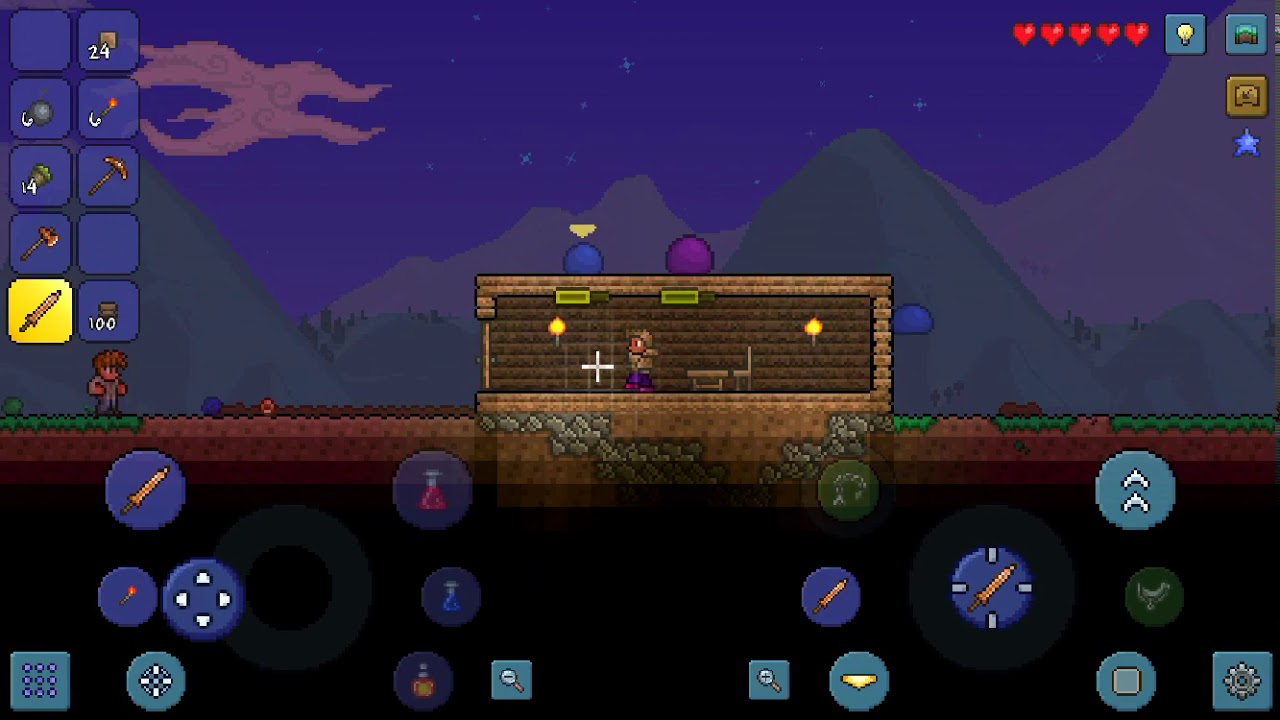Select the torch hotbar slot
1280x720 pixels.
108,108
